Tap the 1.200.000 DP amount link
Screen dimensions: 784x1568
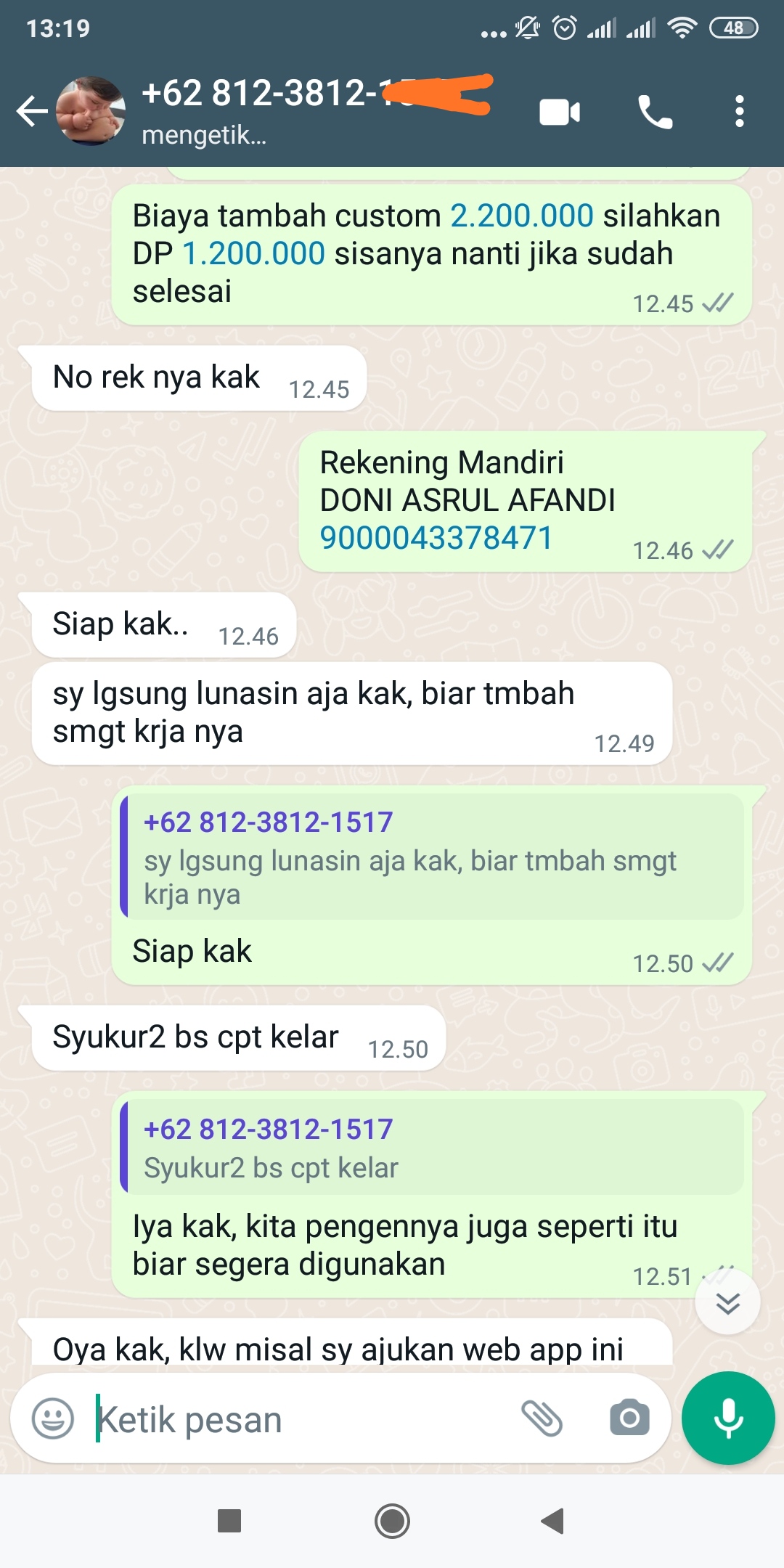tap(253, 253)
